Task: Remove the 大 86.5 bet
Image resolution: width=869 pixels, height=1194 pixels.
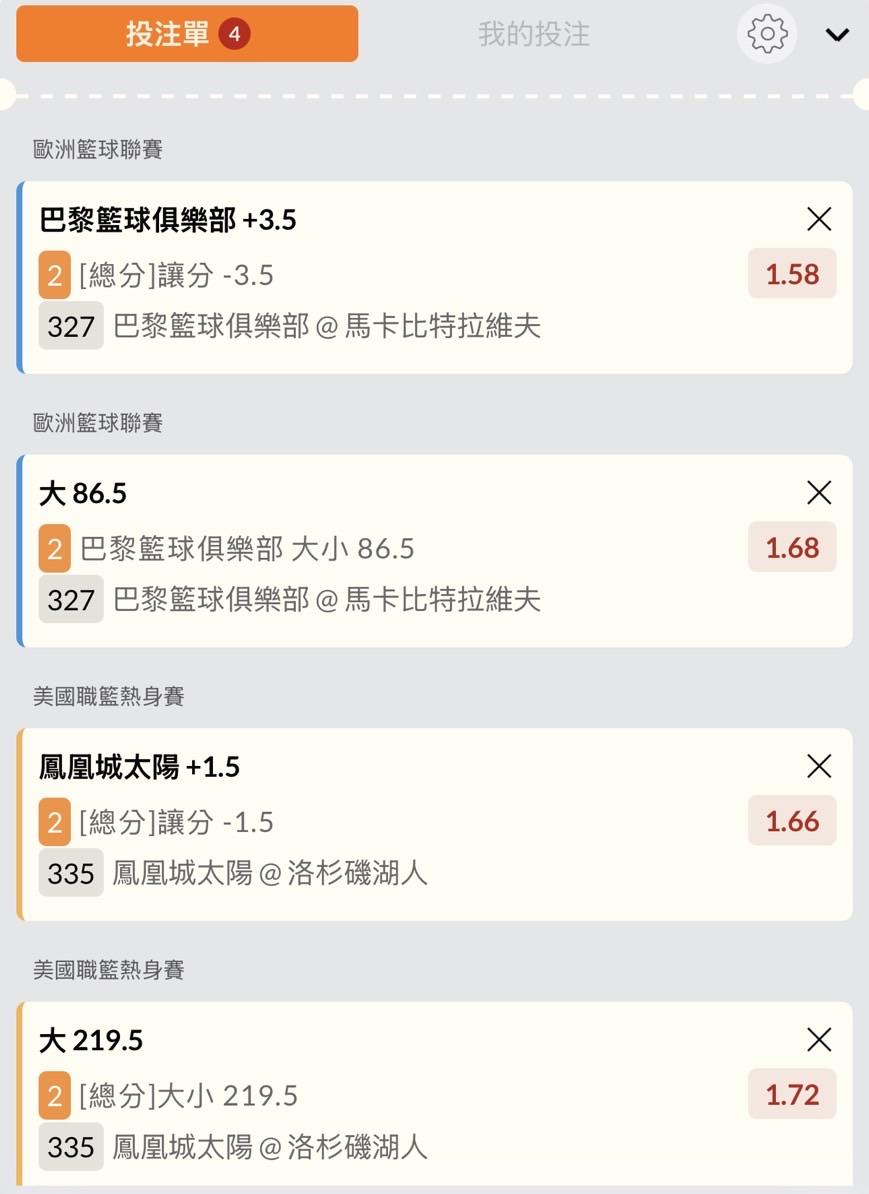Action: tap(819, 492)
